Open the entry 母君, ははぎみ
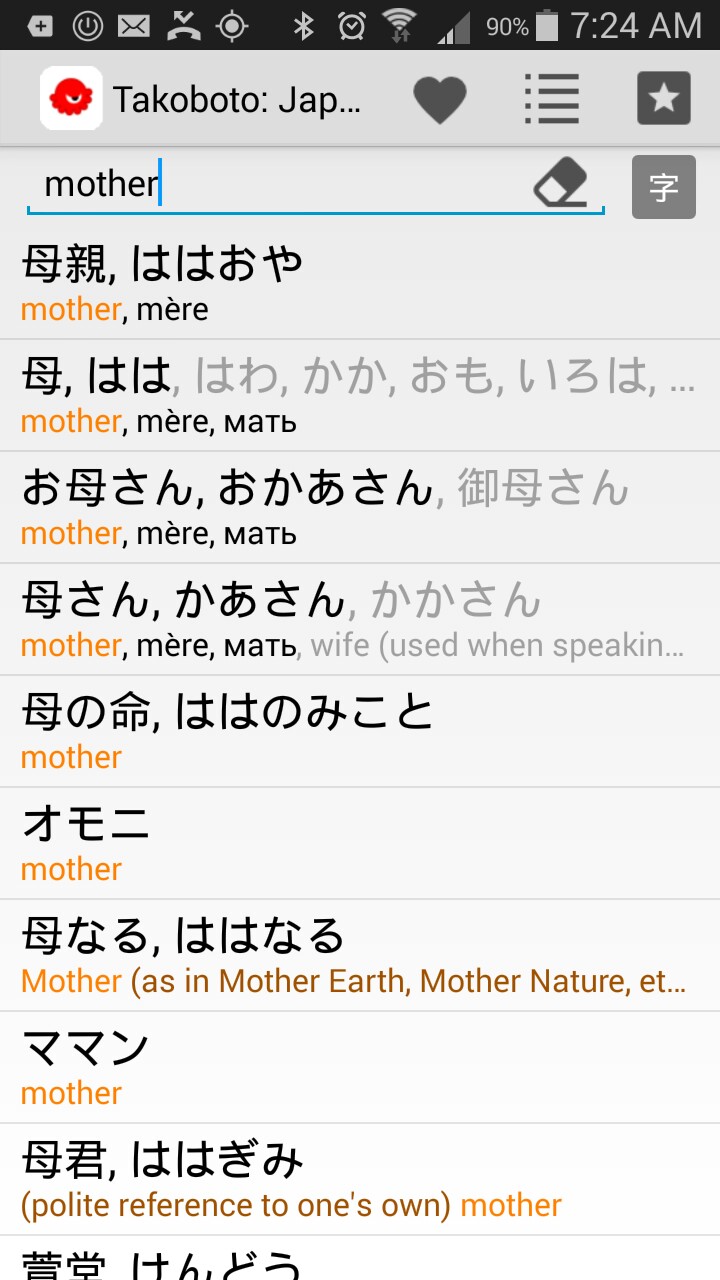Image resolution: width=720 pixels, height=1280 pixels. tap(360, 1179)
